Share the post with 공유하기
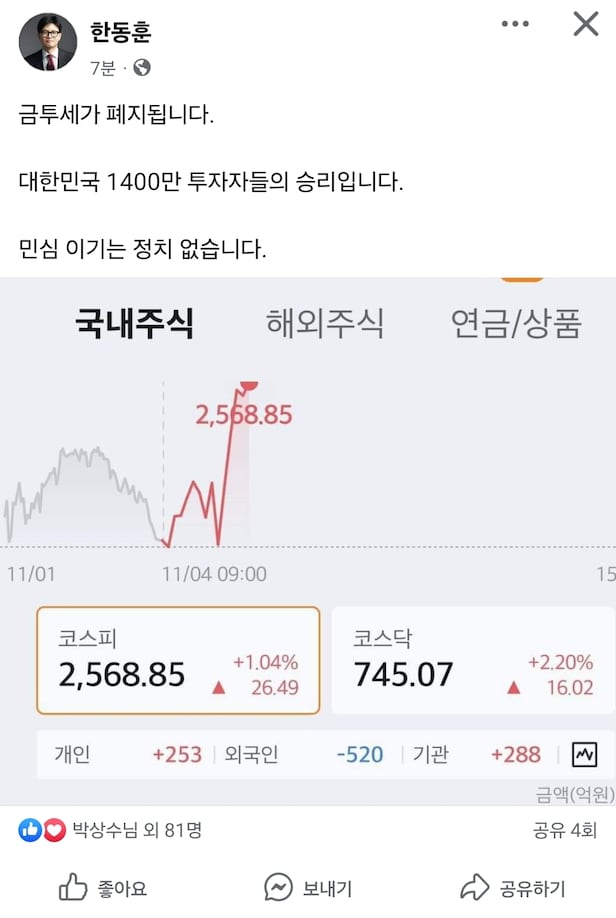616x918 pixels. 513,887
